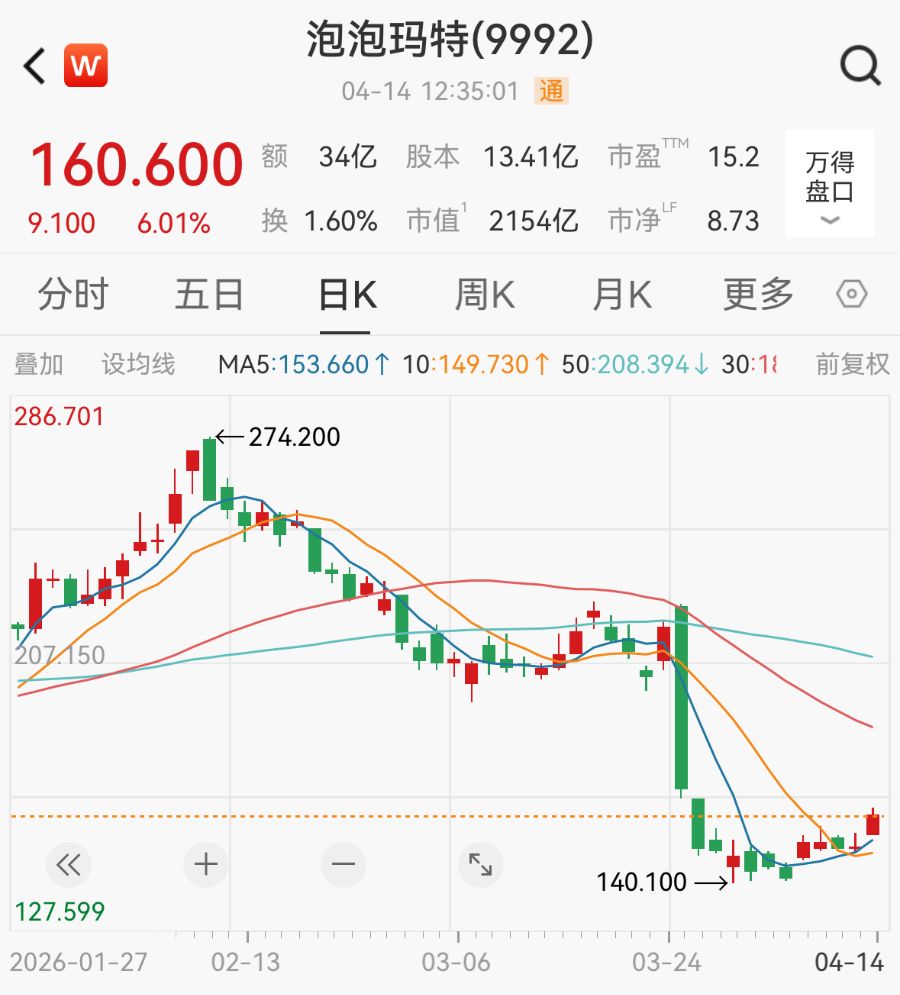
Task: Switch to the 分时 tab
Action: tap(73, 295)
